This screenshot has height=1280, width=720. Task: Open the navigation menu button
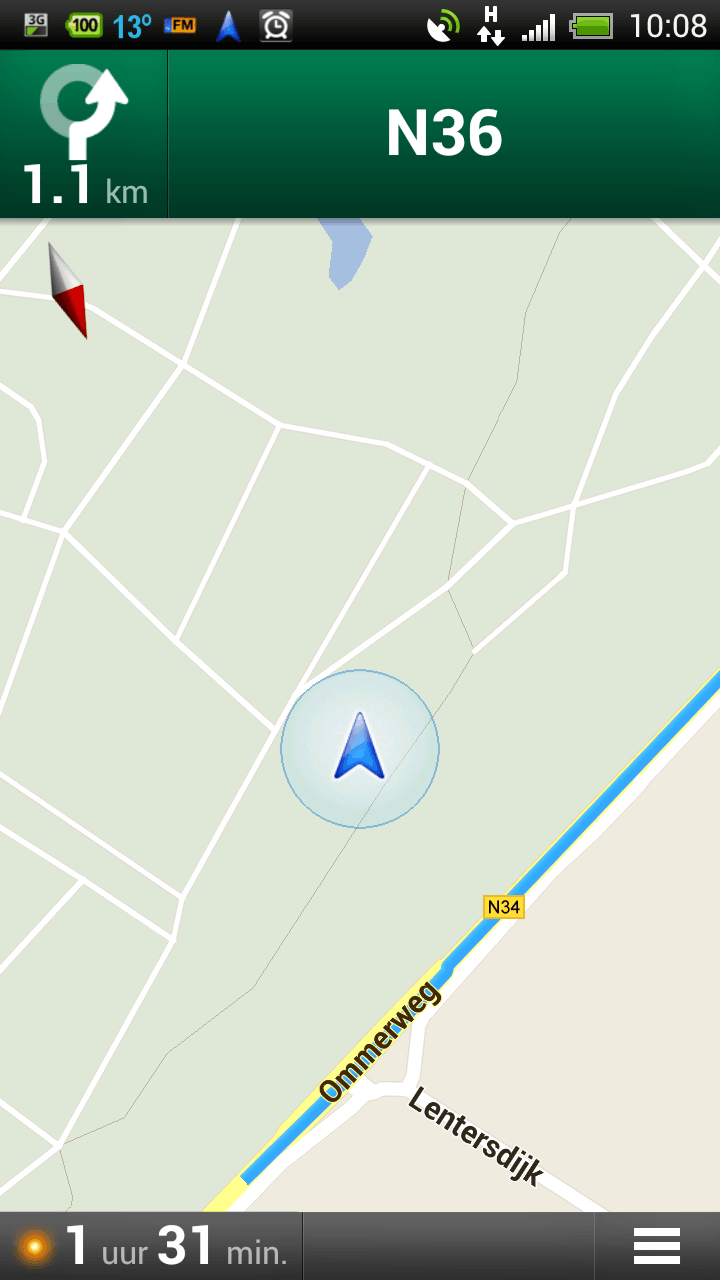coord(656,1246)
